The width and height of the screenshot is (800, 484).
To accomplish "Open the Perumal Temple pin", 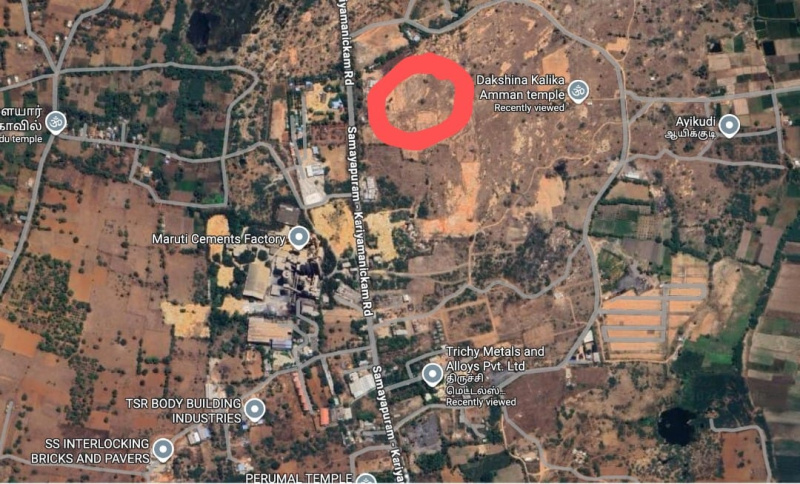I will (366, 479).
